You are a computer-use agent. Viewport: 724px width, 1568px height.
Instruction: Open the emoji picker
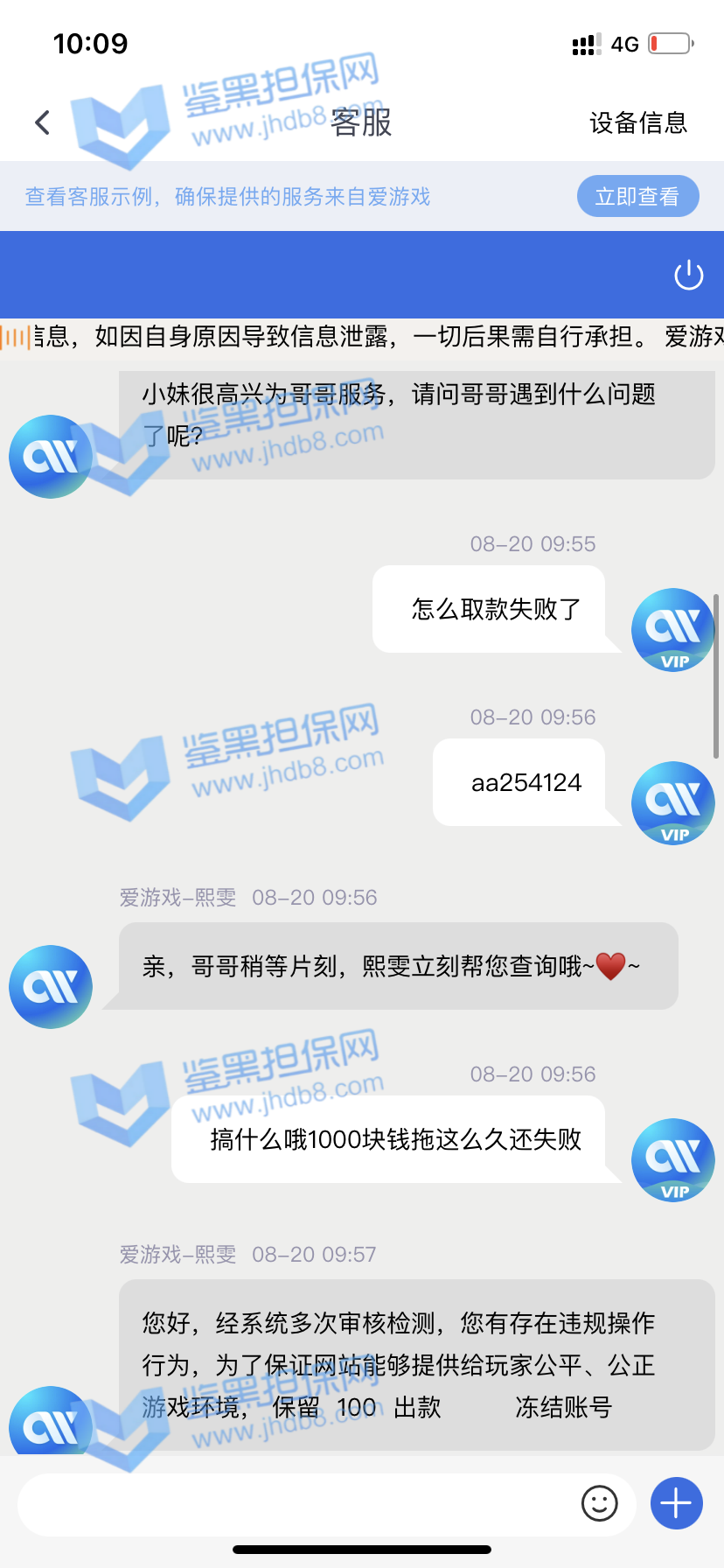click(599, 1504)
